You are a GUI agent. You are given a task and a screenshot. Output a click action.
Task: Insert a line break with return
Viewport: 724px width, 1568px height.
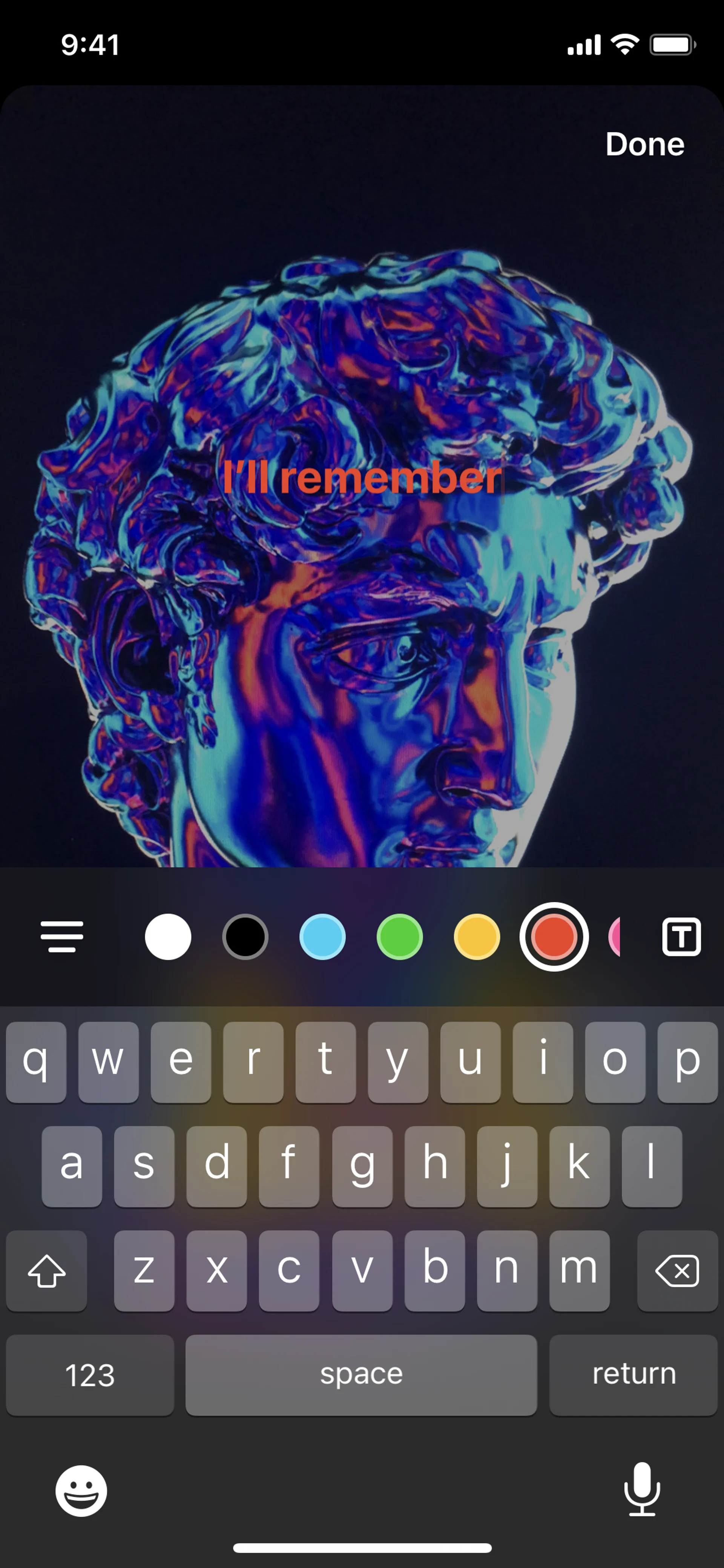(633, 1375)
